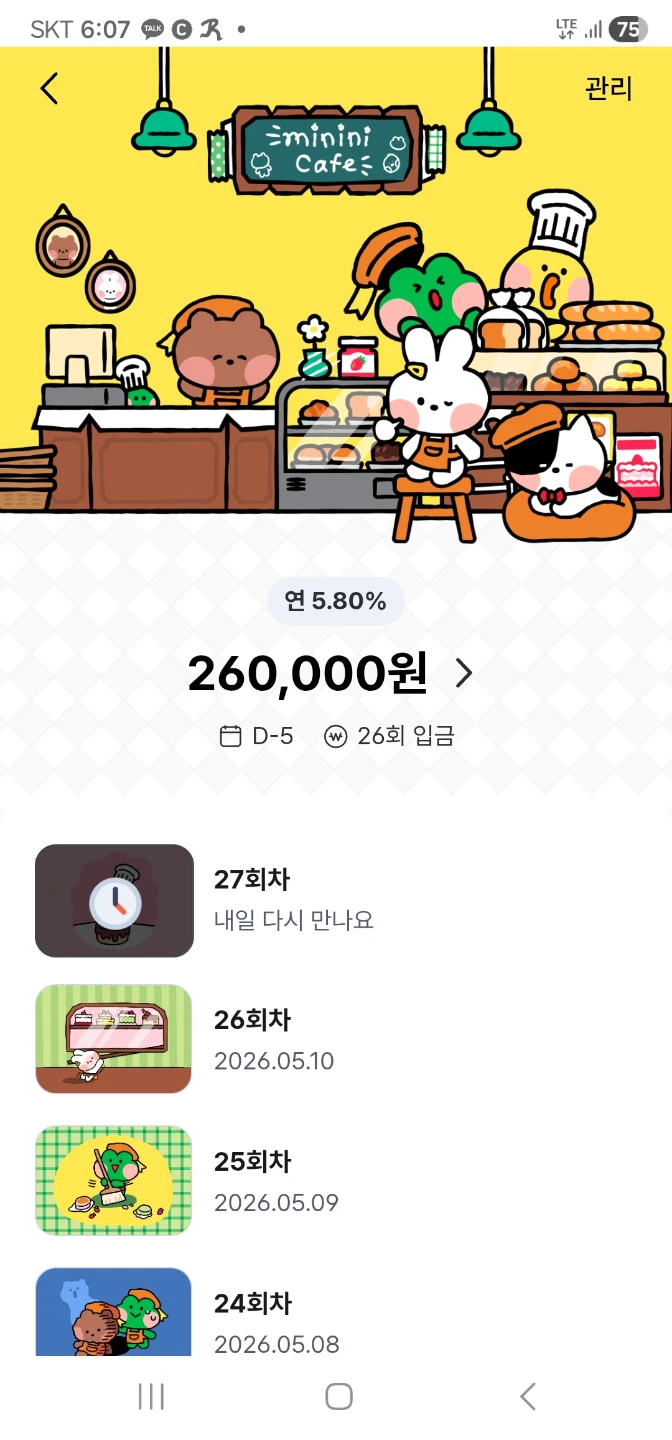This screenshot has height=1440, width=672.
Task: Open the 24회차 entry dated 2026.05.08
Action: tap(336, 1312)
